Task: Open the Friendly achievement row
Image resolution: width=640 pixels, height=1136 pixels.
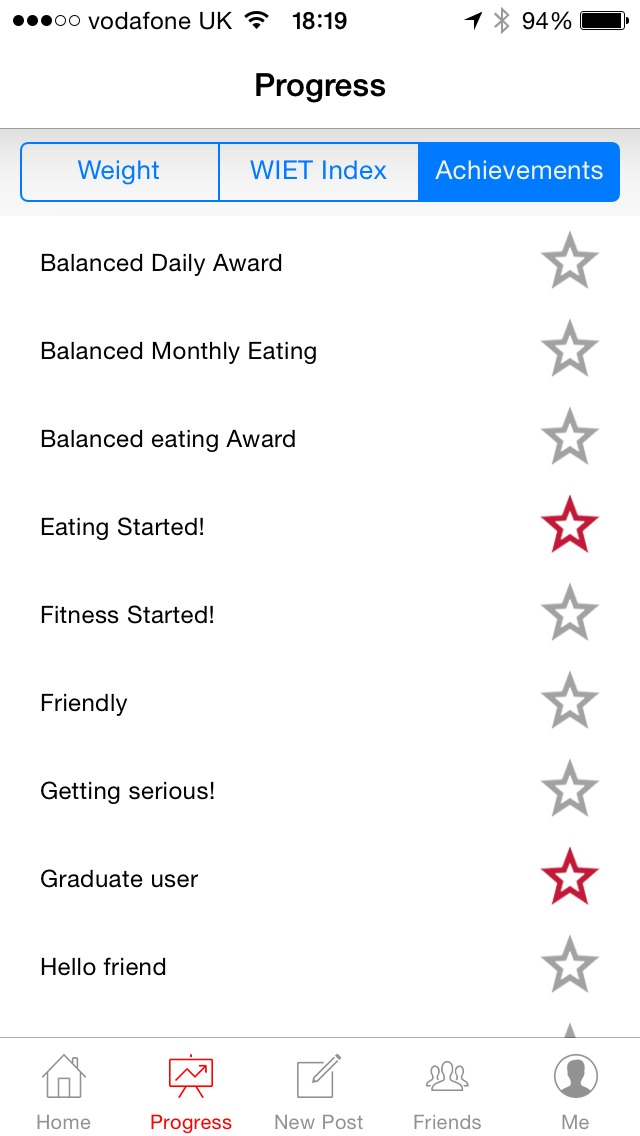Action: (320, 703)
